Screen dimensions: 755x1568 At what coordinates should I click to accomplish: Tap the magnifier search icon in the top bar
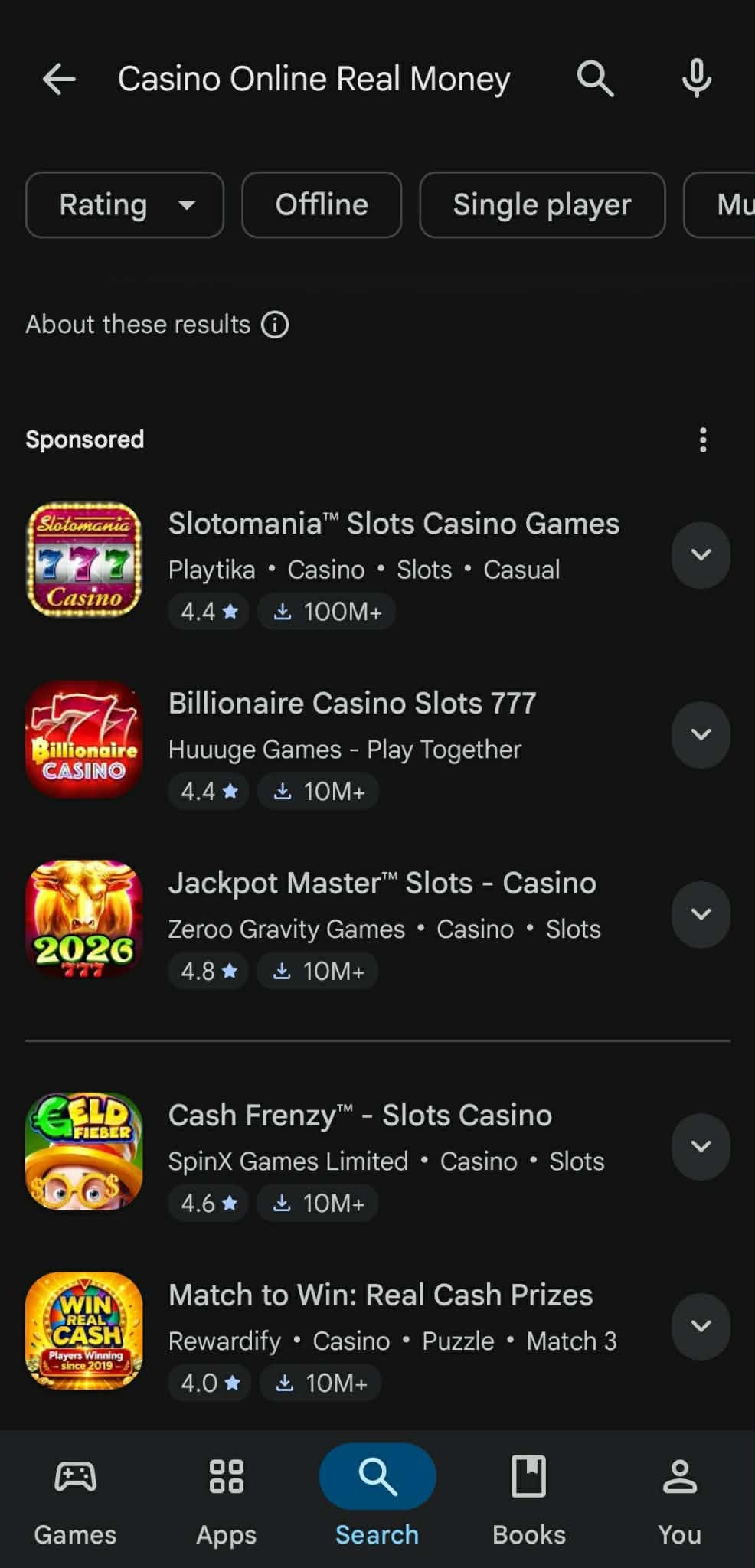pos(595,79)
